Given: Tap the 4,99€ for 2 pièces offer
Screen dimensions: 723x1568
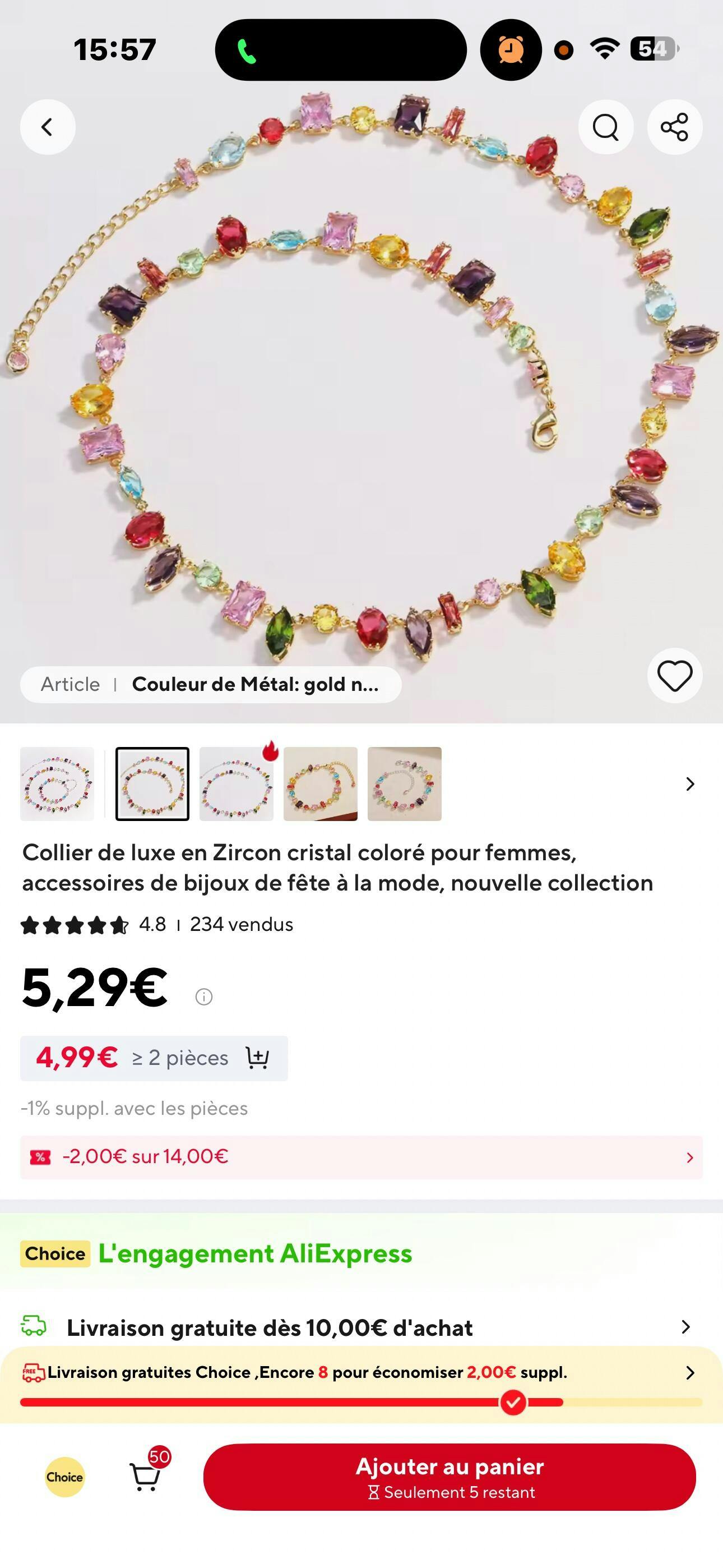Looking at the screenshot, I should coord(154,1058).
